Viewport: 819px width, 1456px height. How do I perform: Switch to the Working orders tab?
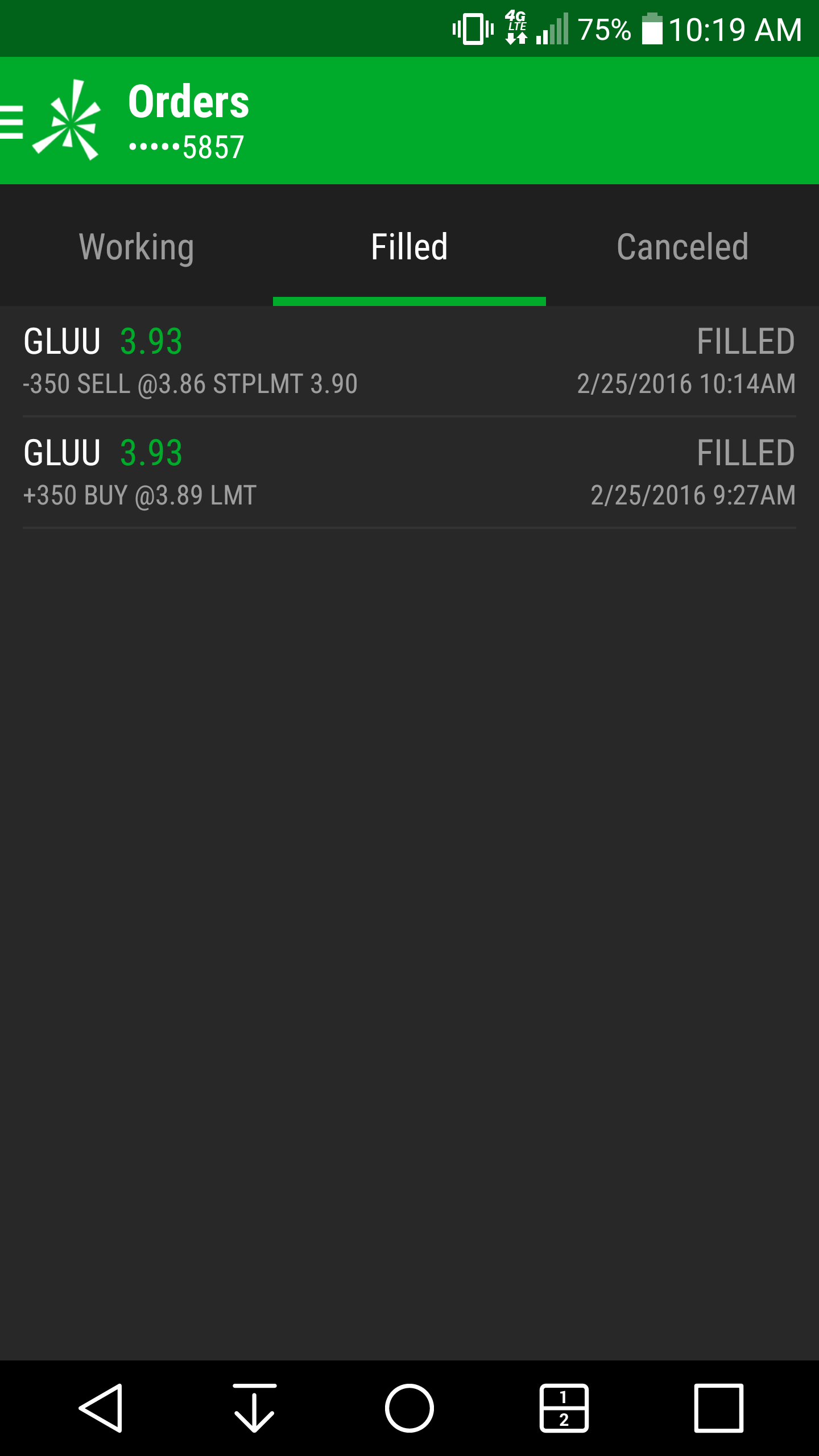tap(136, 247)
